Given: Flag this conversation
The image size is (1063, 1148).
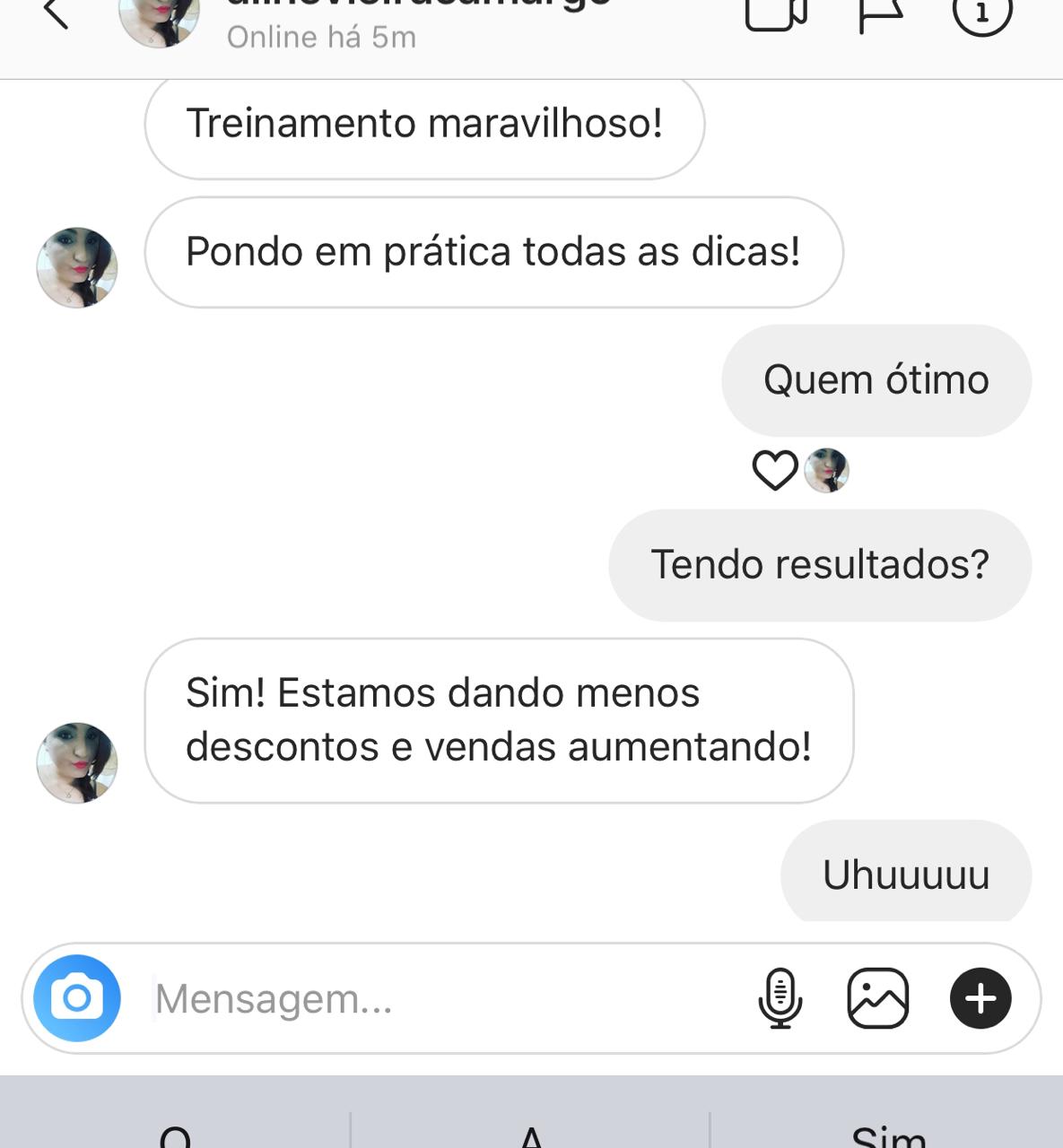Looking at the screenshot, I should pyautogui.click(x=880, y=14).
